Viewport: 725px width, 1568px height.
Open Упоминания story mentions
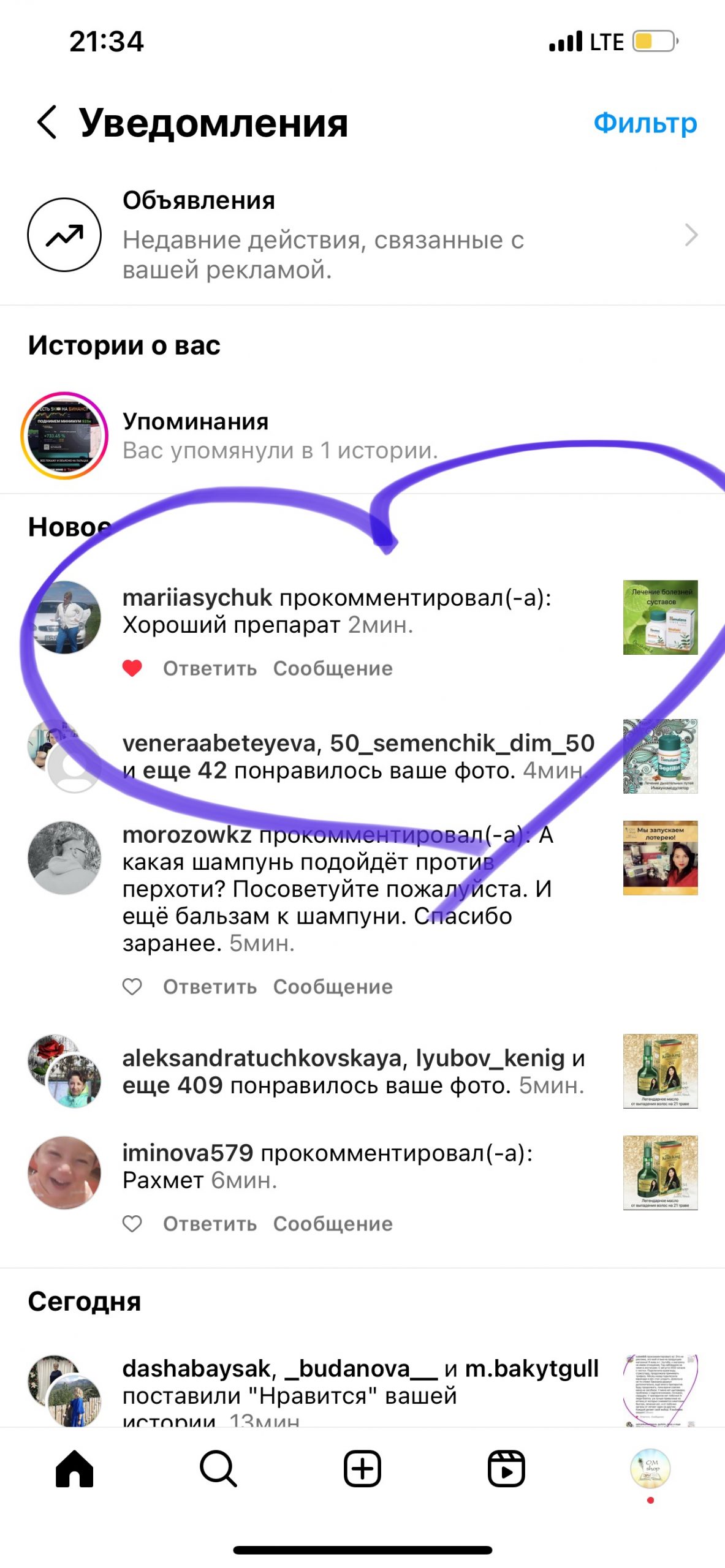(280, 435)
